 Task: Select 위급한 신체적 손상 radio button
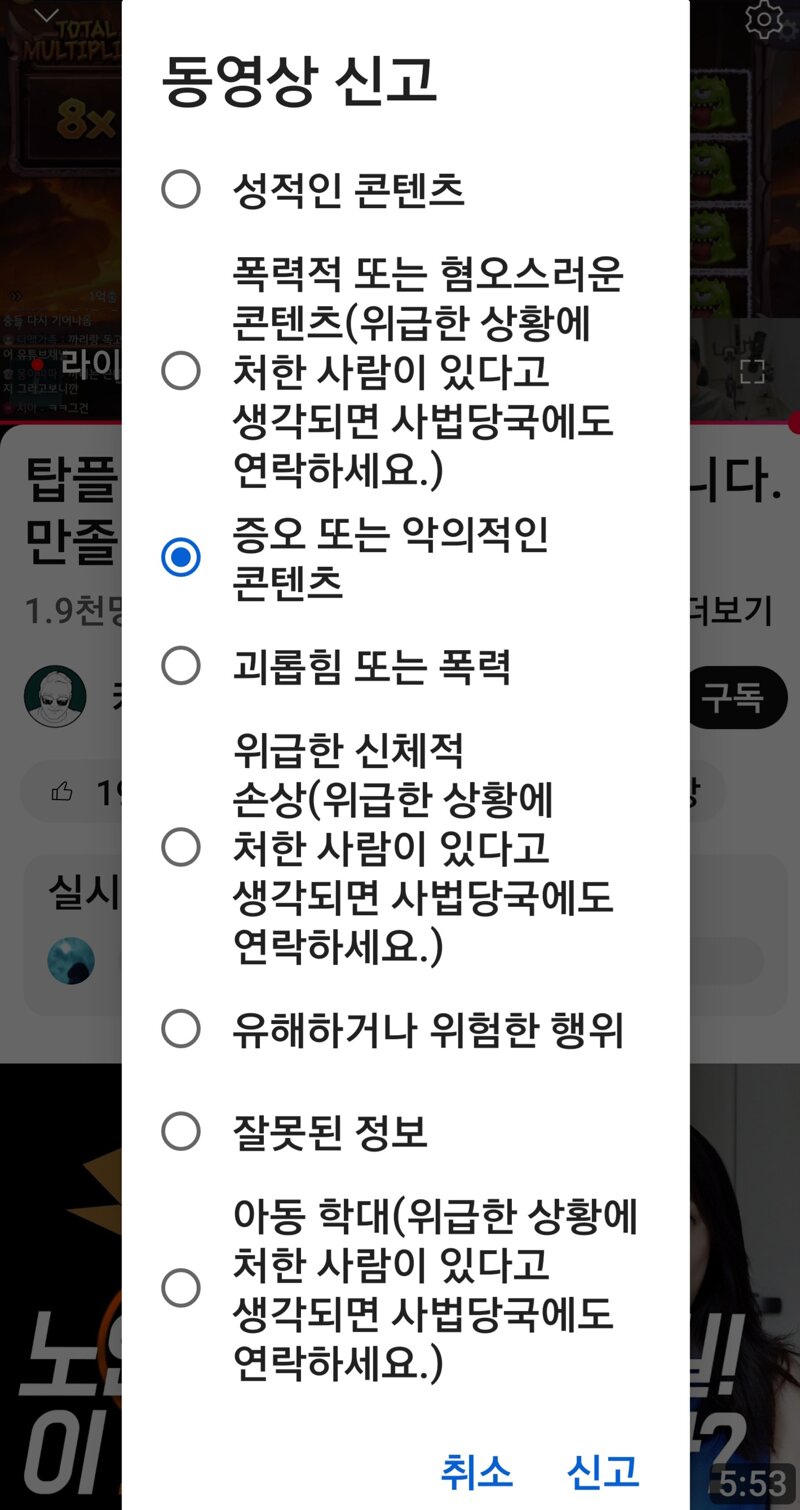coord(180,847)
